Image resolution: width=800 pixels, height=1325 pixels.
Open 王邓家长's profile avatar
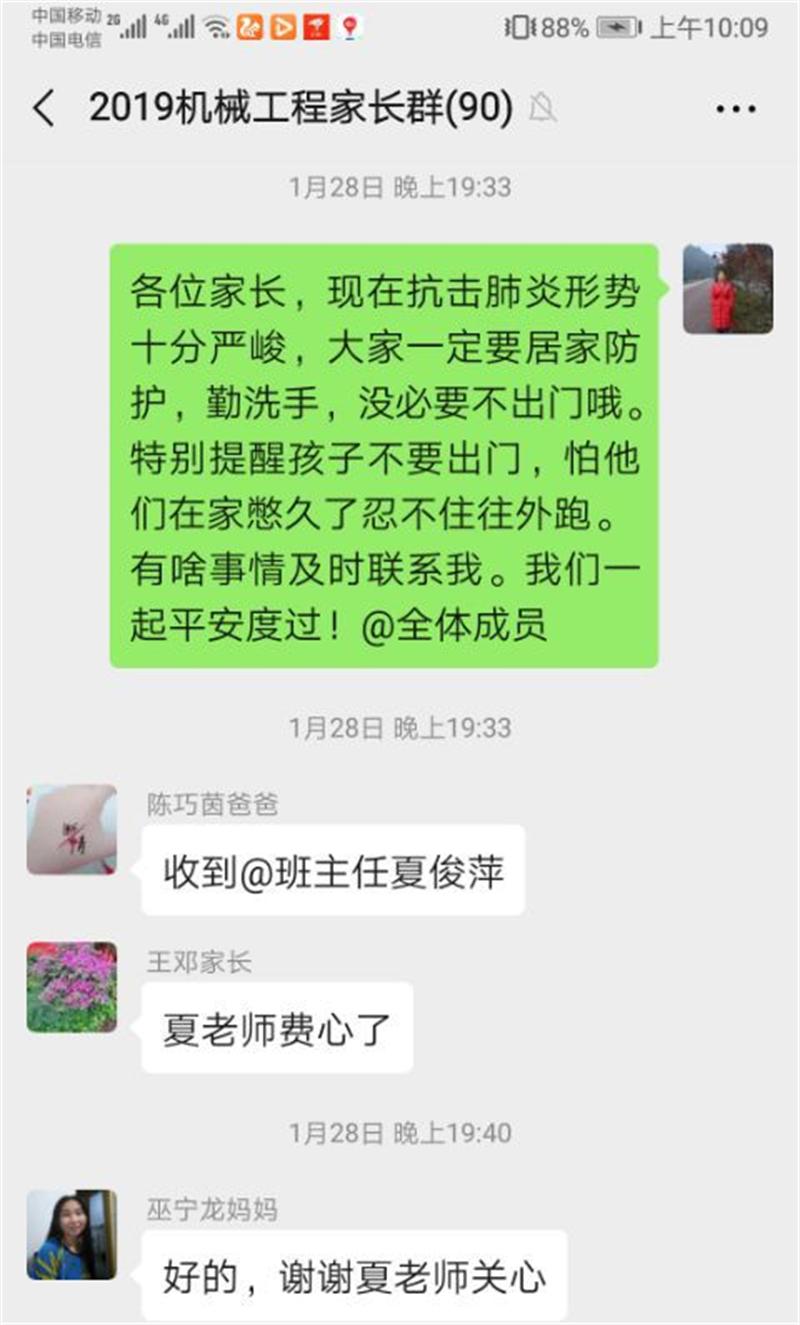(x=71, y=986)
